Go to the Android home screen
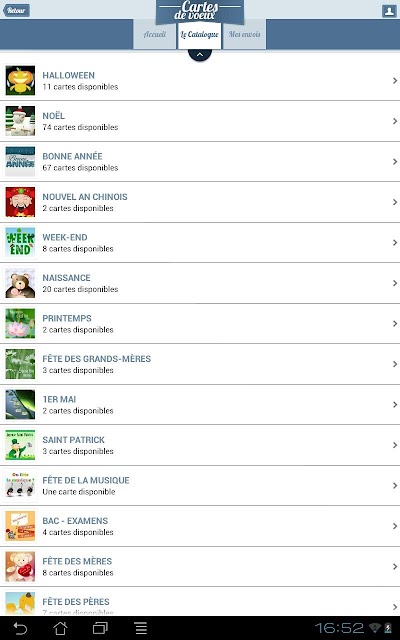The width and height of the screenshot is (400, 640). click(x=60, y=628)
